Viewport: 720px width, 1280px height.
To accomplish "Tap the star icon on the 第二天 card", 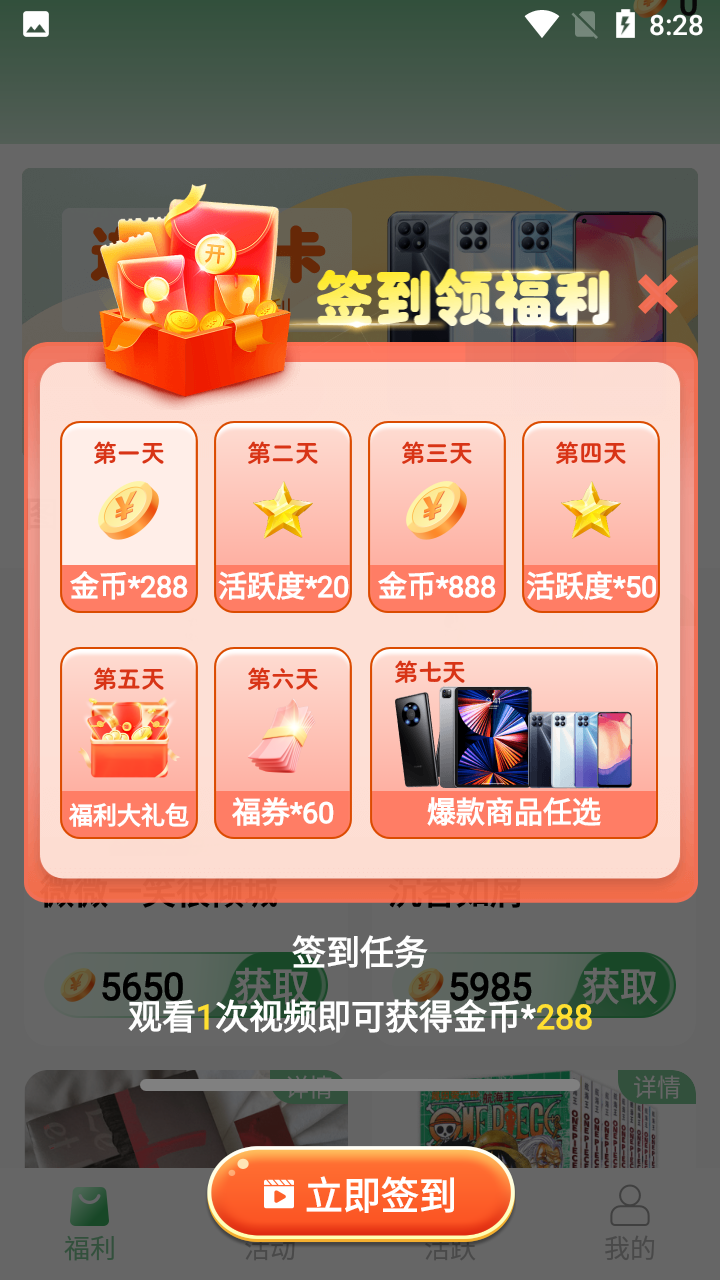I will (x=282, y=511).
